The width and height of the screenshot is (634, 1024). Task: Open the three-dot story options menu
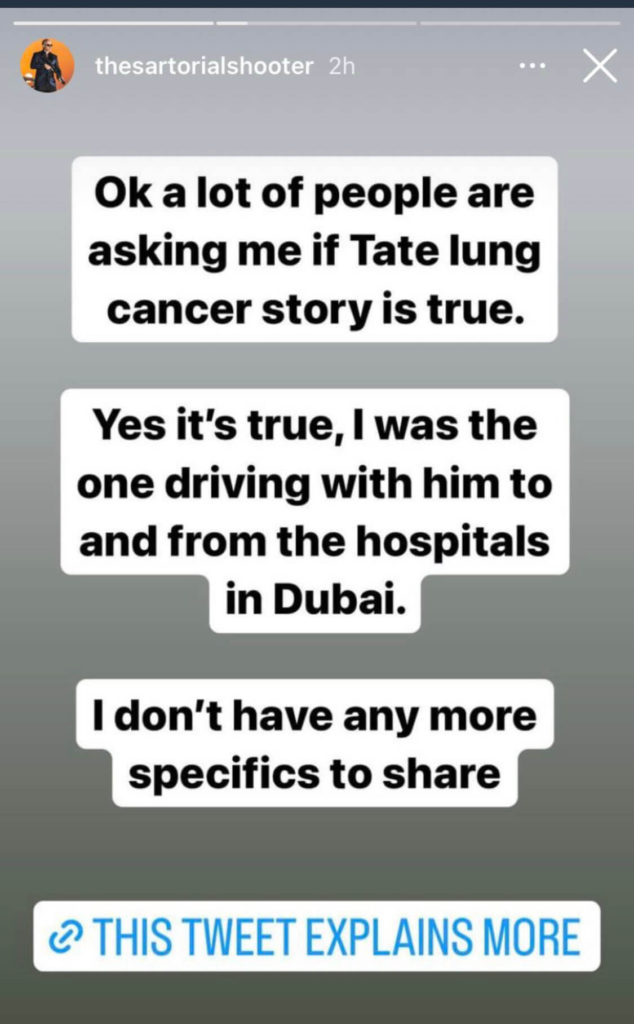tap(532, 66)
